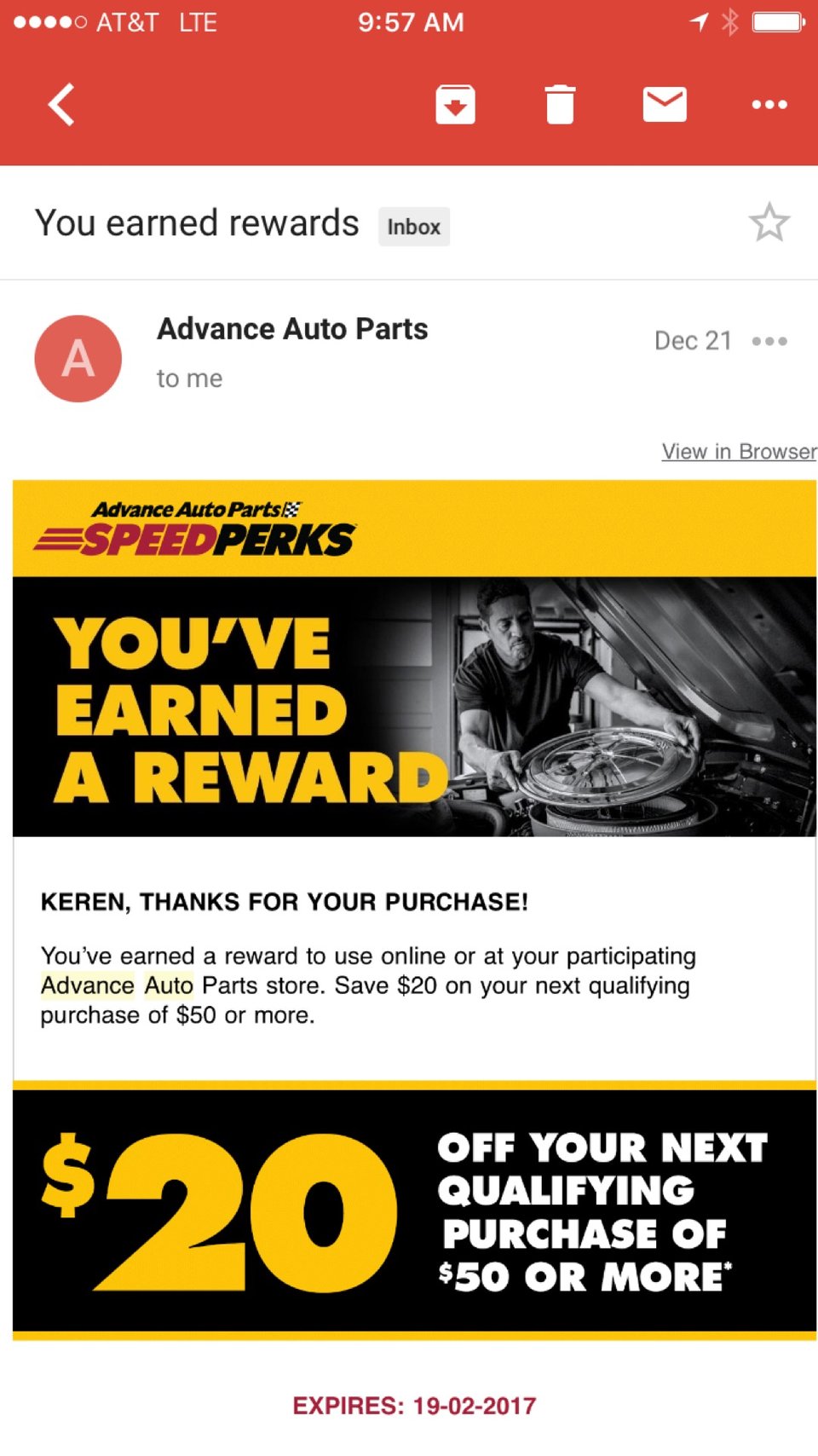Viewport: 818px width, 1456px height.
Task: Tap the Advance Auto Parts sender avatar
Action: [78, 358]
